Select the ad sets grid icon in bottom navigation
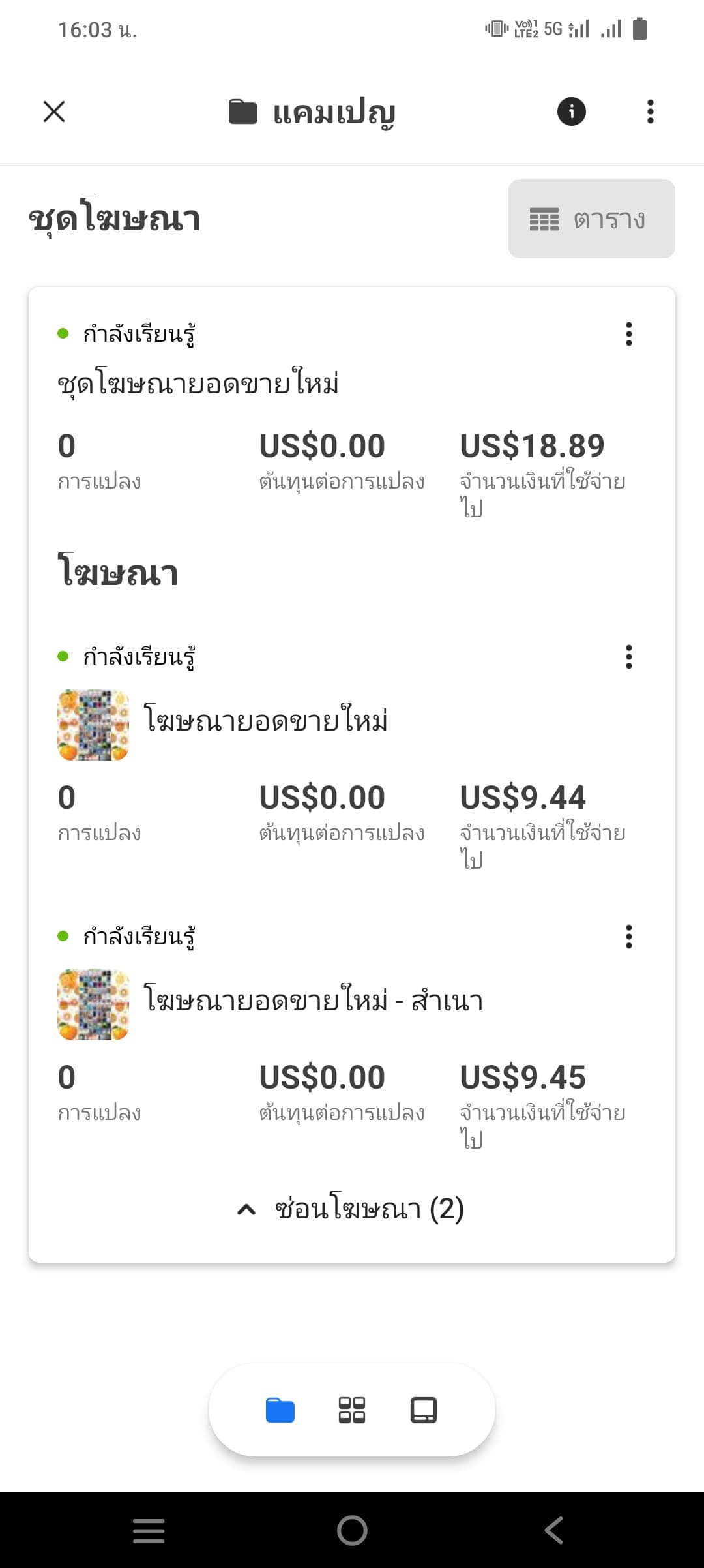704x1568 pixels. (351, 1411)
